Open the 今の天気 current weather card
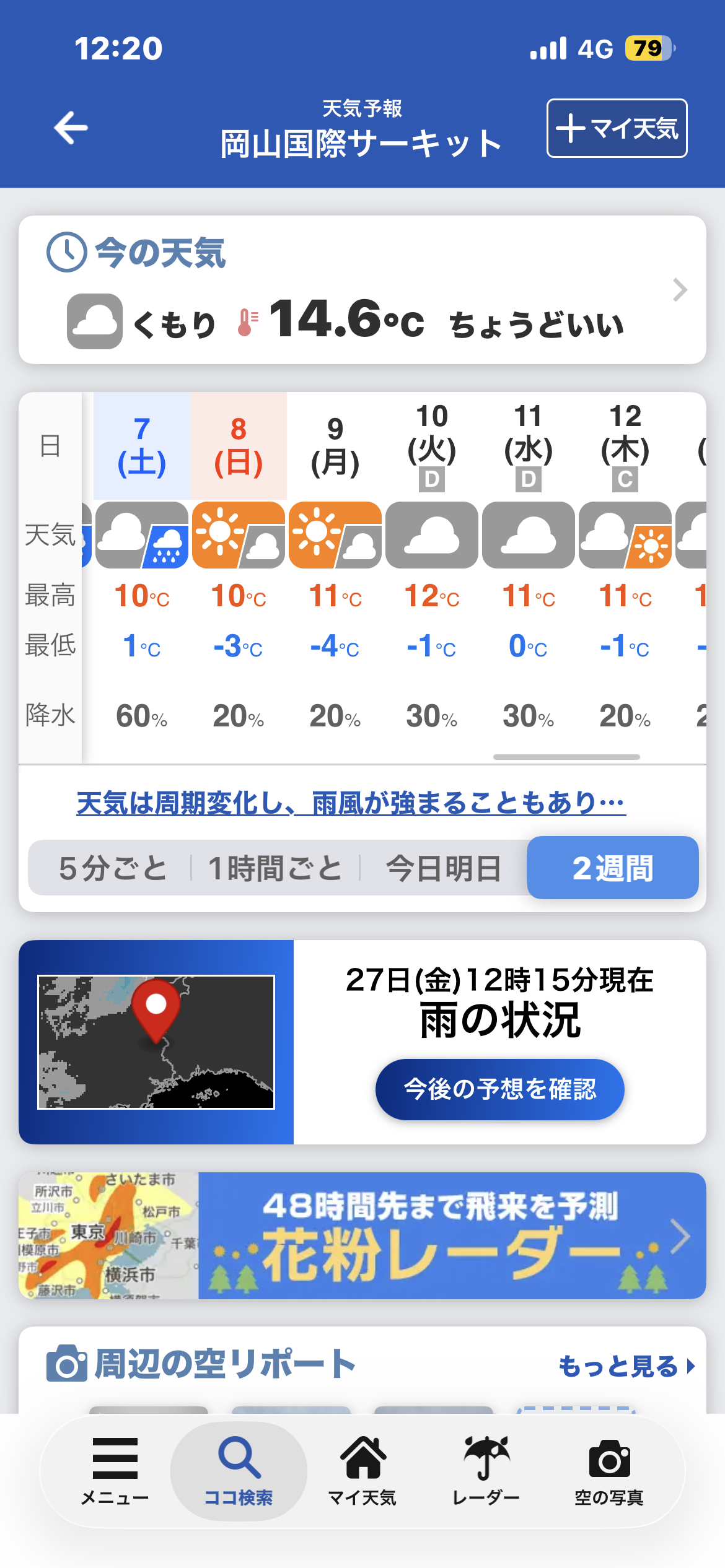725x1568 pixels. pyautogui.click(x=362, y=290)
